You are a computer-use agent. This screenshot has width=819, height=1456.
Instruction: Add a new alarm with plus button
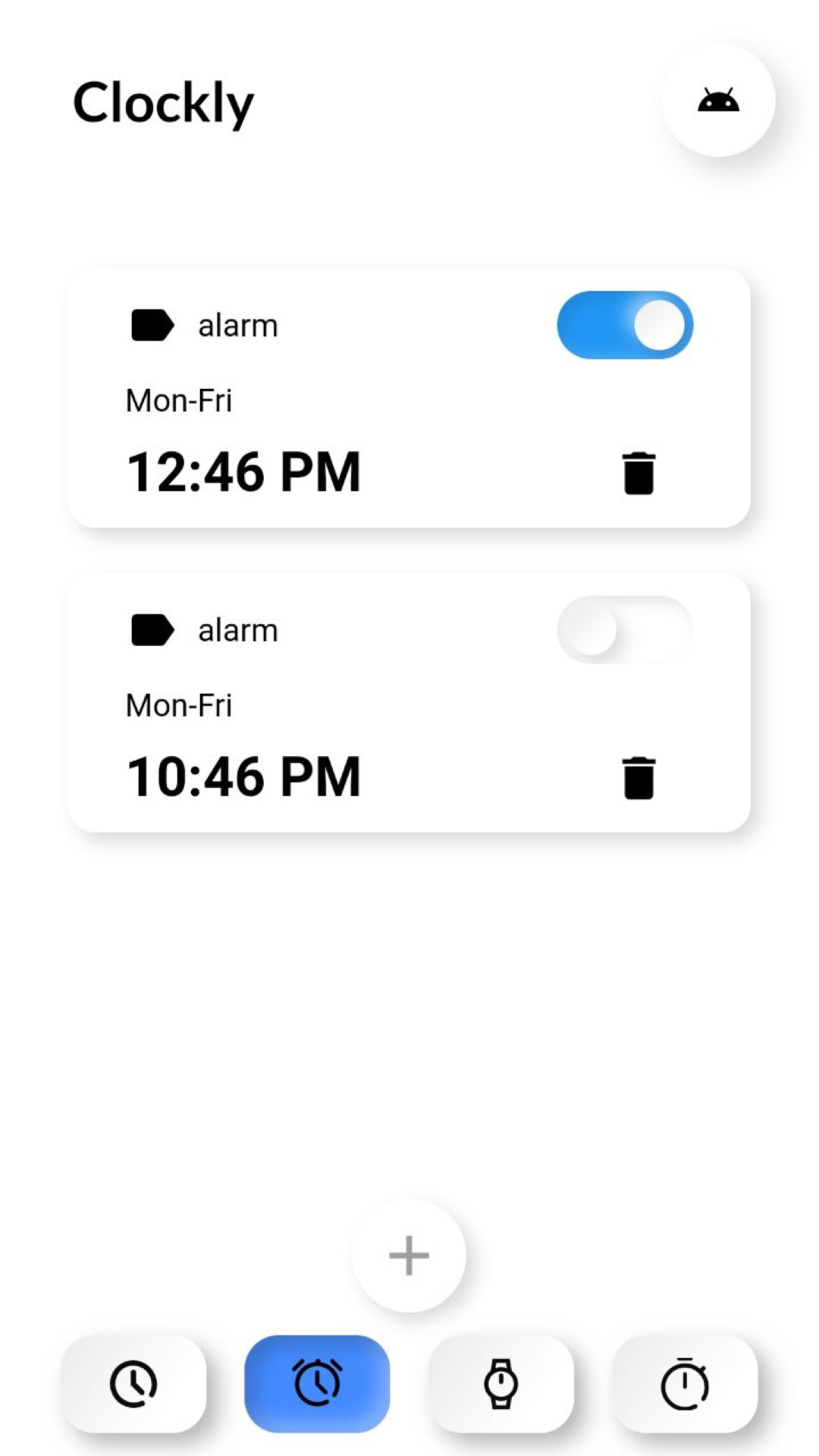tap(409, 1256)
